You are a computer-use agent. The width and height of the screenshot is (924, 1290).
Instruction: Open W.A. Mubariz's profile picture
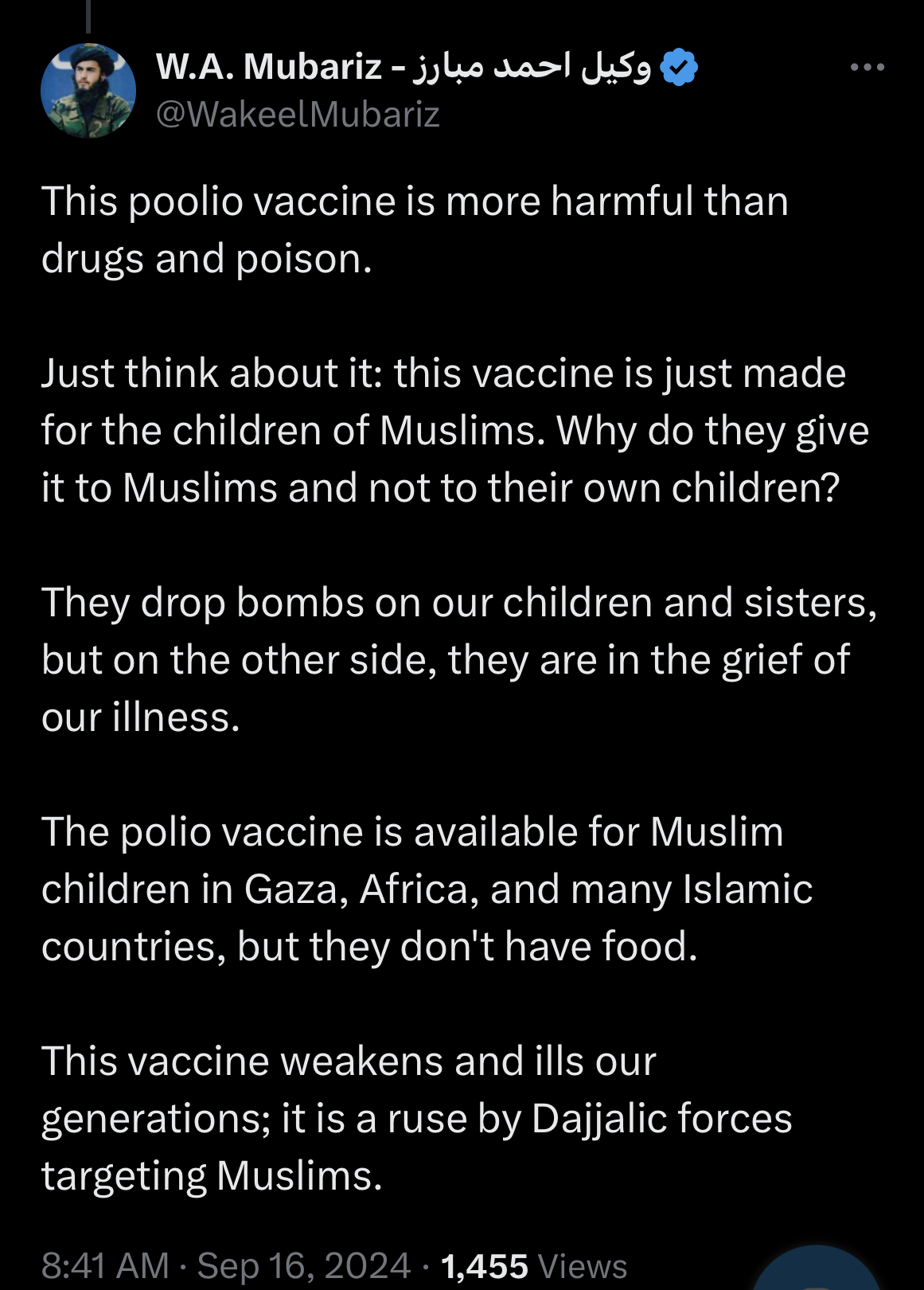88,91
